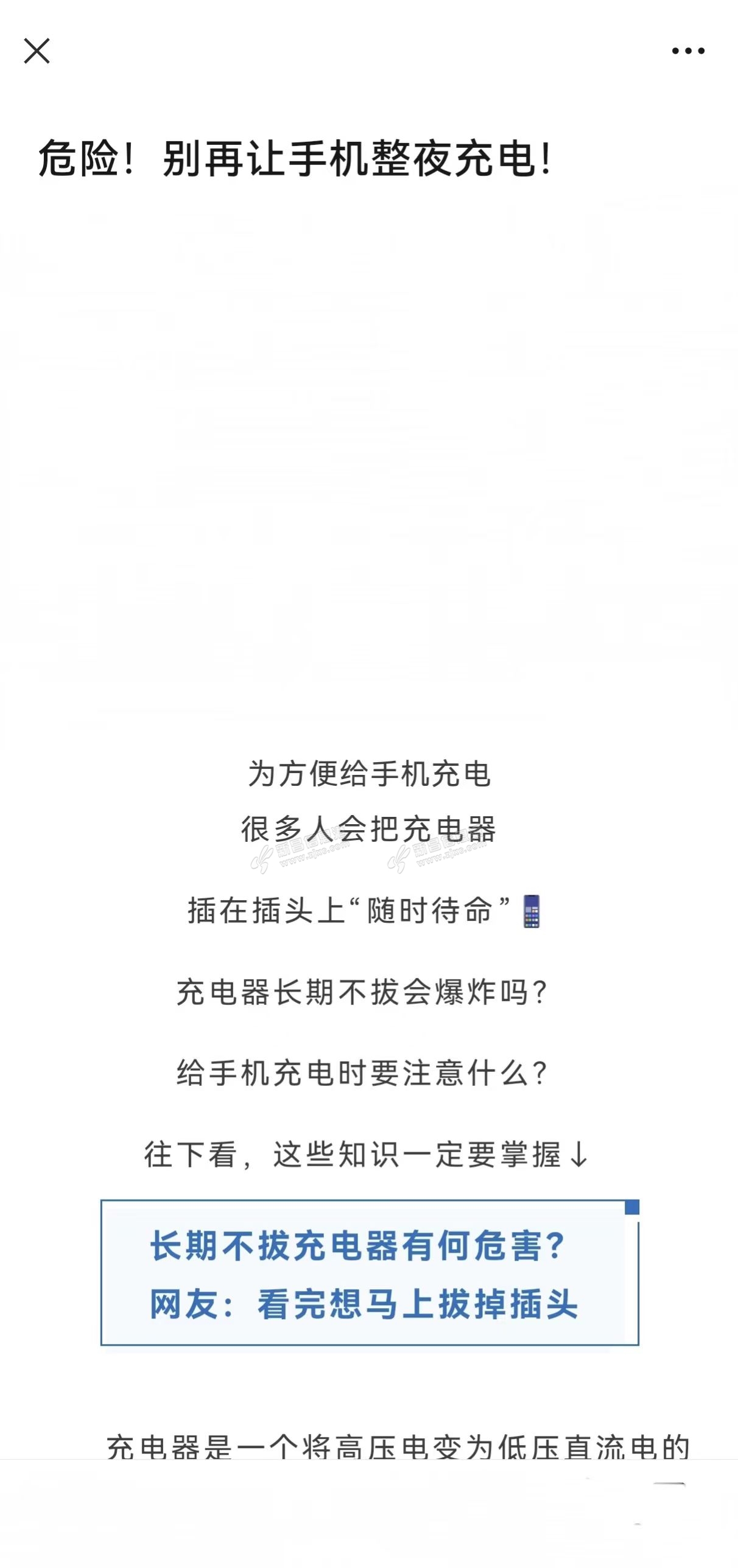Open the three-dot overflow menu
738x1568 pixels.
(x=688, y=51)
